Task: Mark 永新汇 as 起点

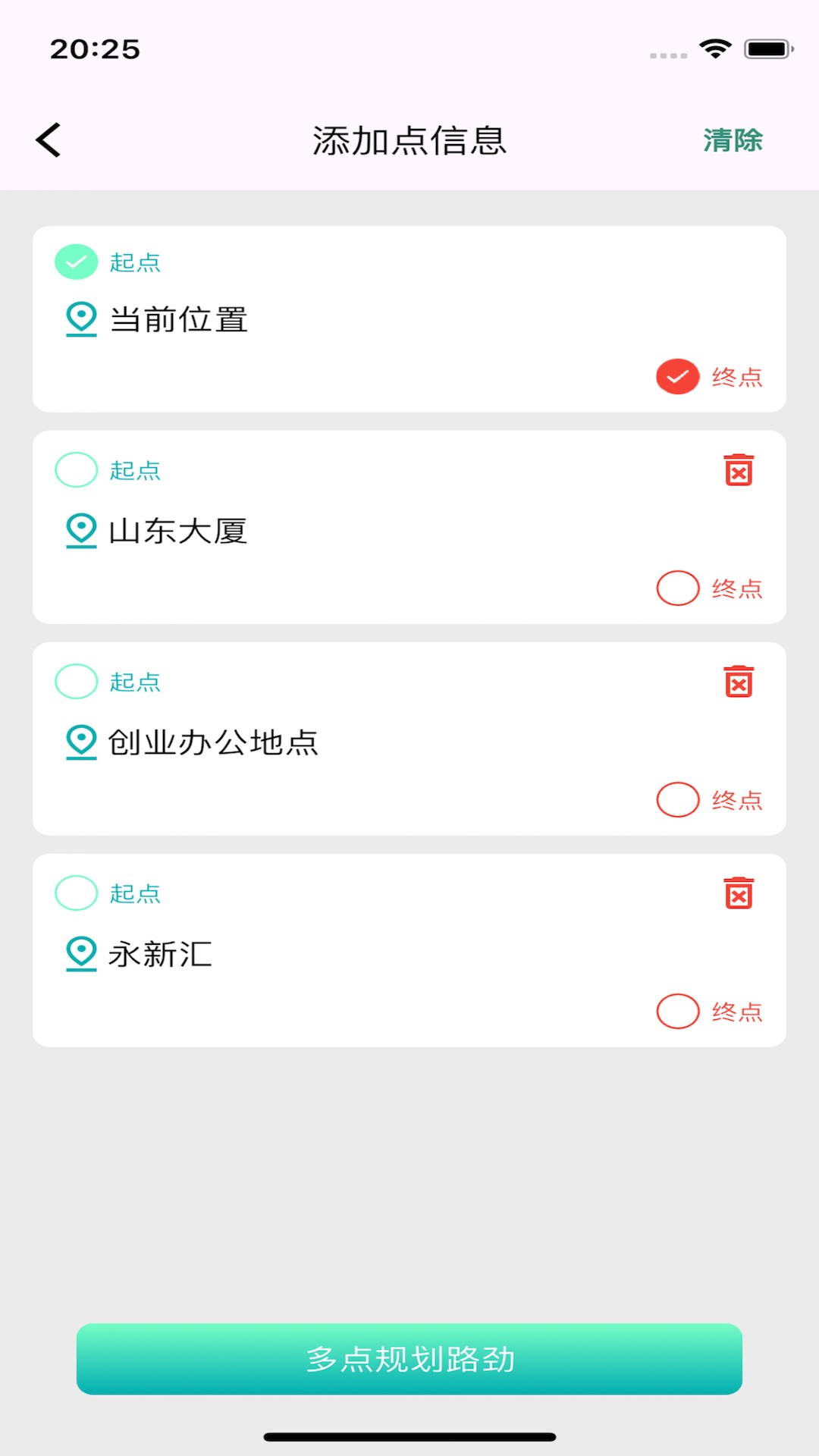Action: click(75, 892)
